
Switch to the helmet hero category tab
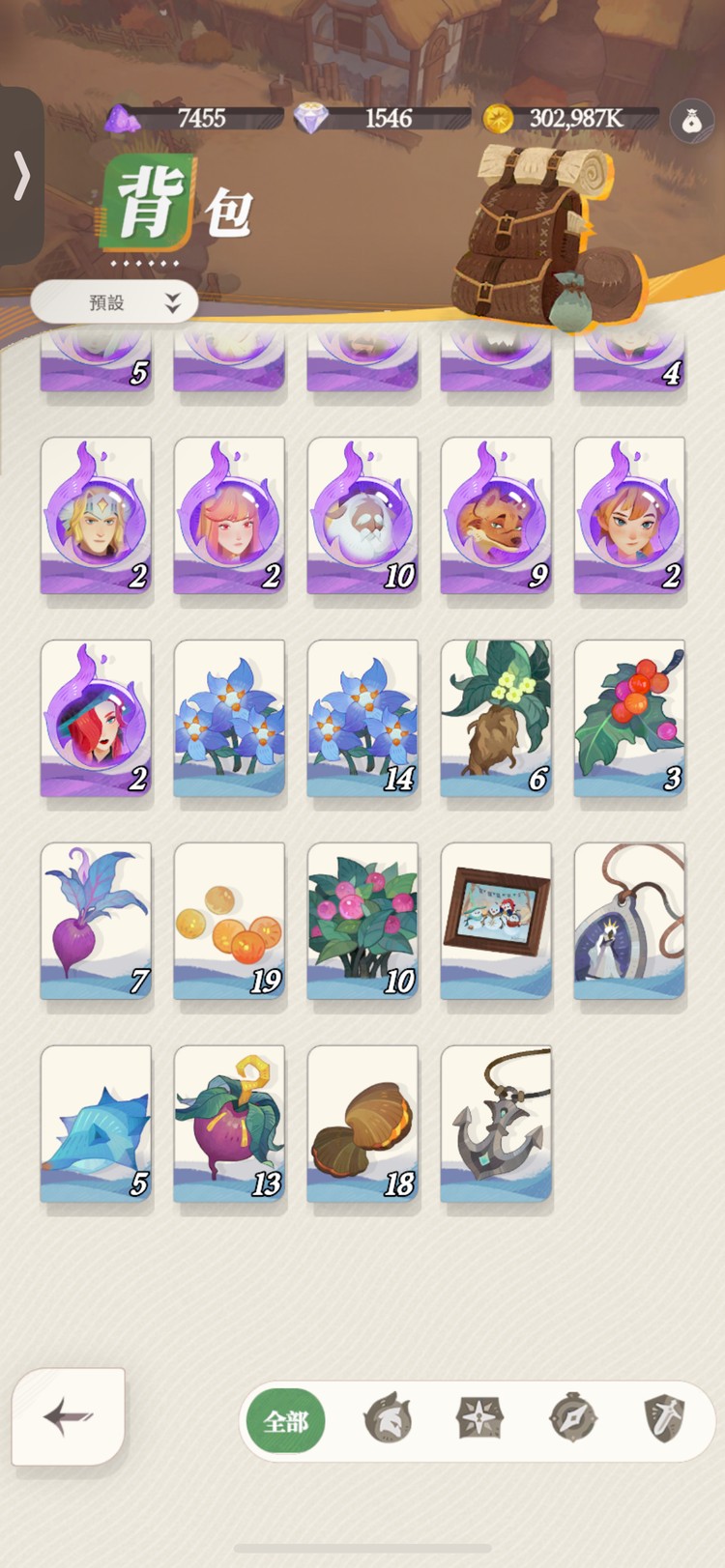click(x=388, y=1419)
